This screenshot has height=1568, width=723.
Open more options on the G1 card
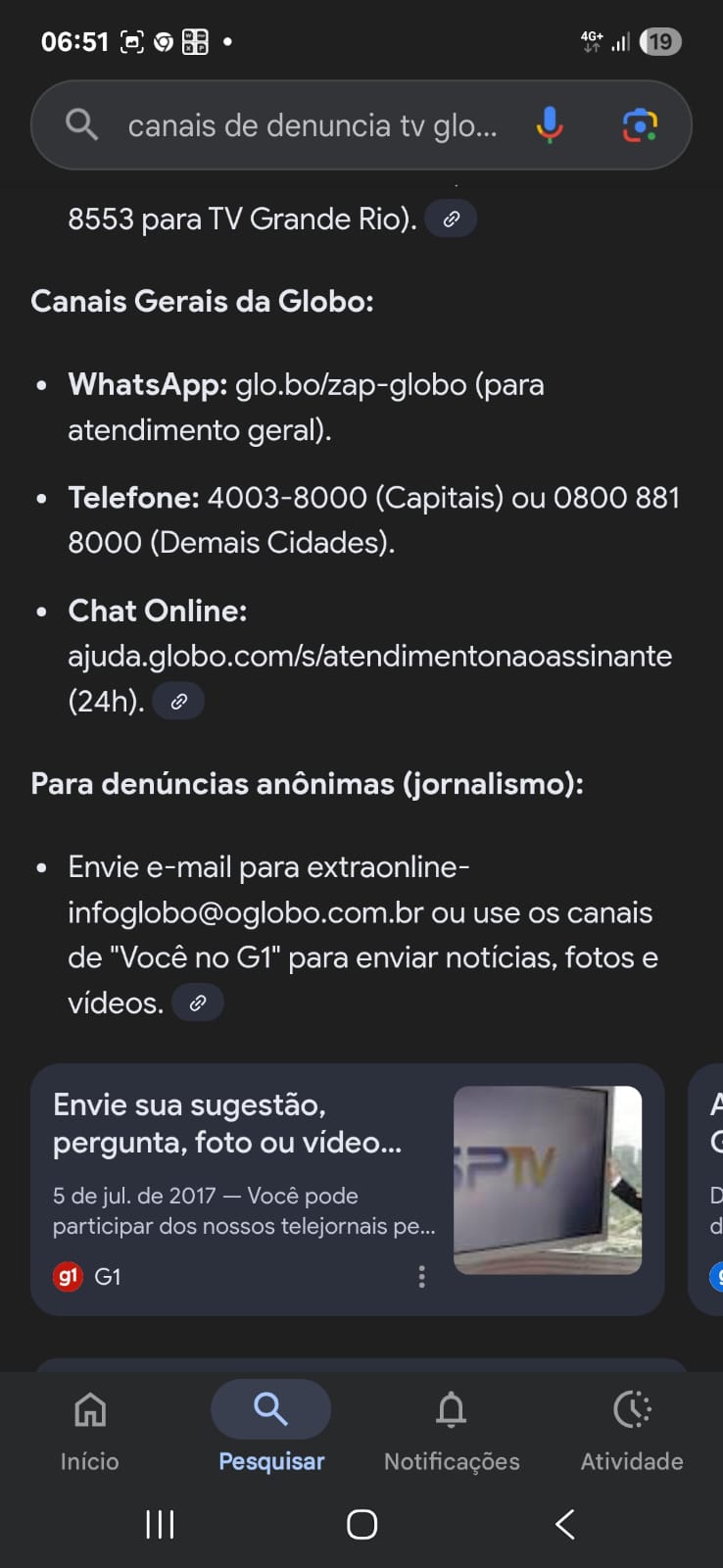coord(421,1276)
